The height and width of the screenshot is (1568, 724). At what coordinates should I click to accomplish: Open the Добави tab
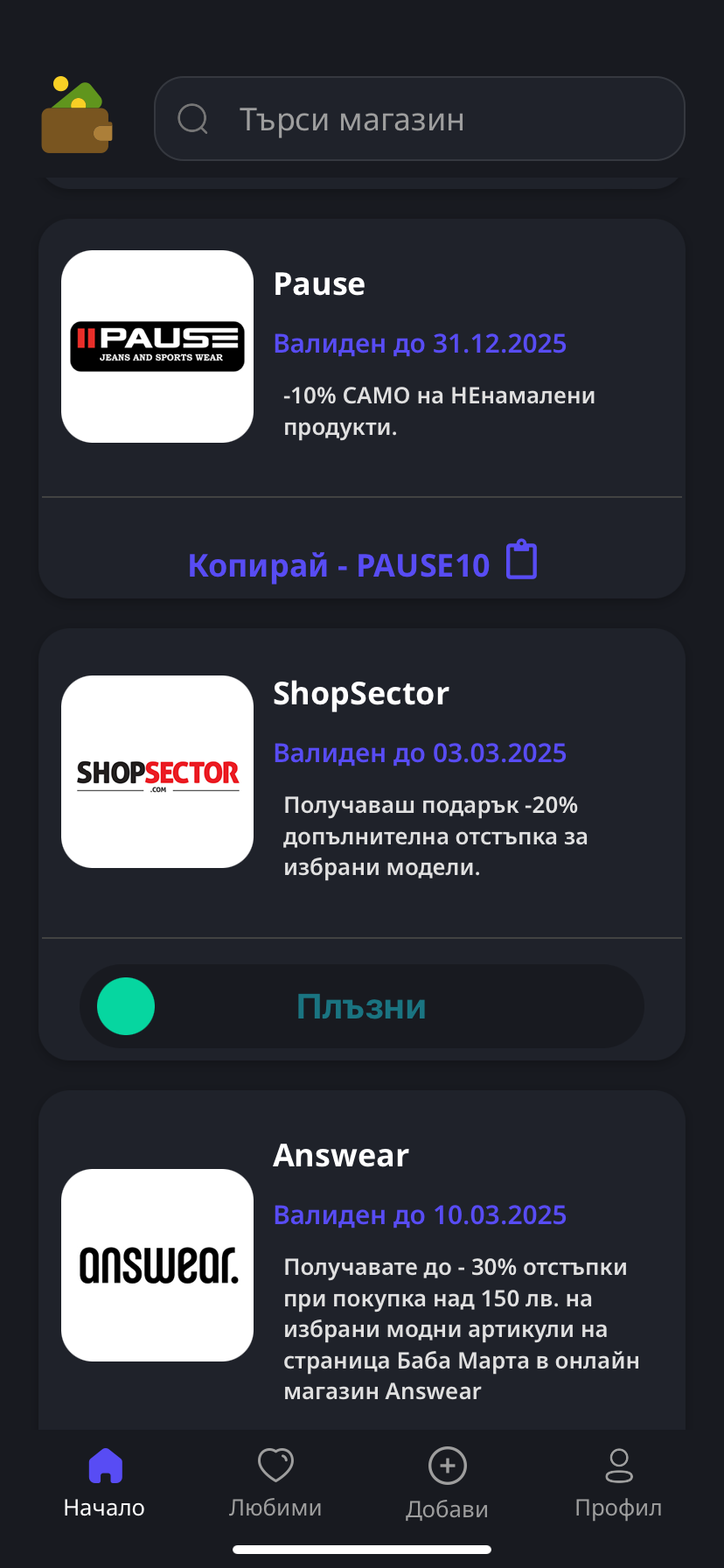[447, 1482]
